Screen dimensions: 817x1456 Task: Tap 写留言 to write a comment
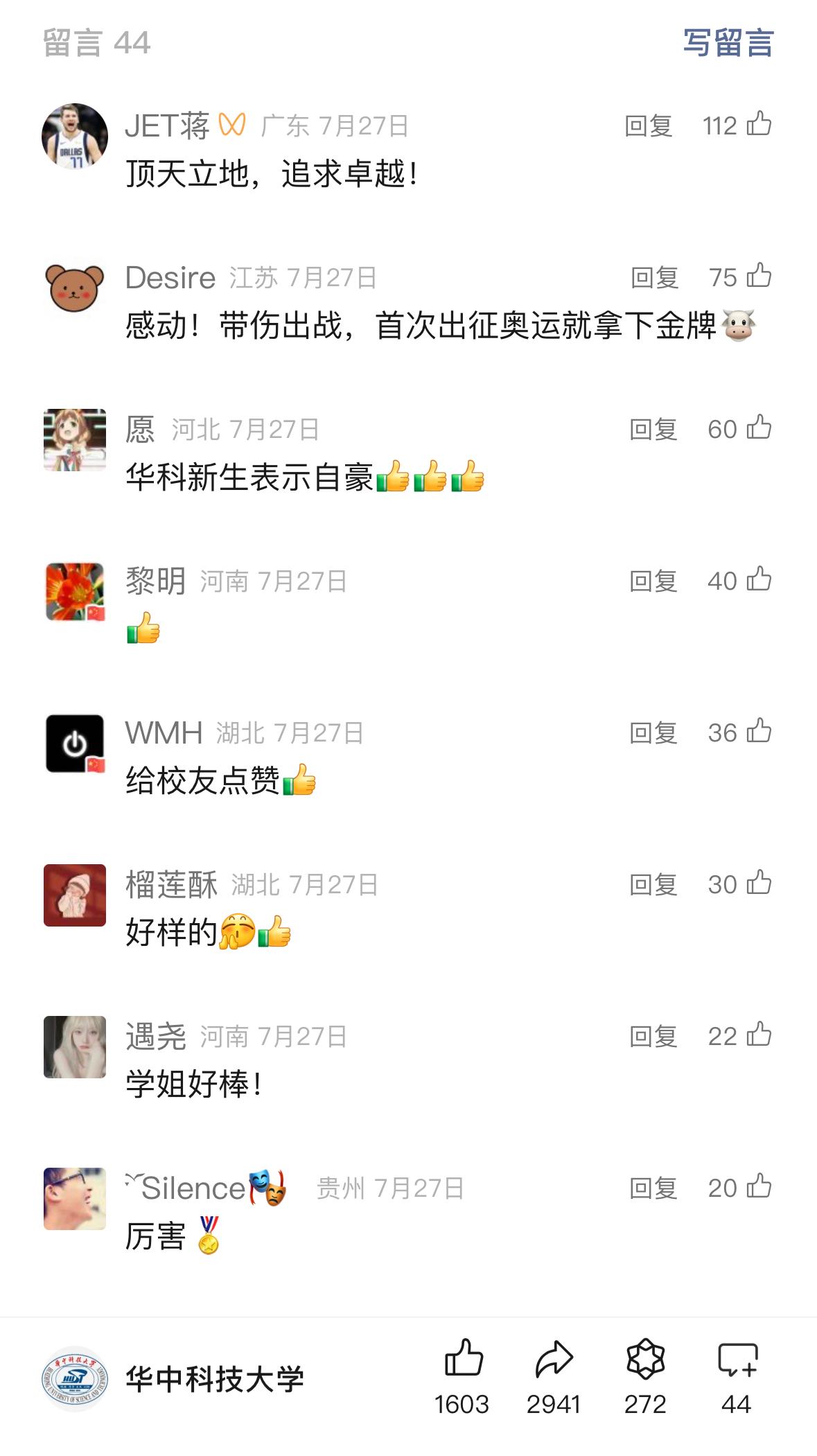pyautogui.click(x=728, y=43)
